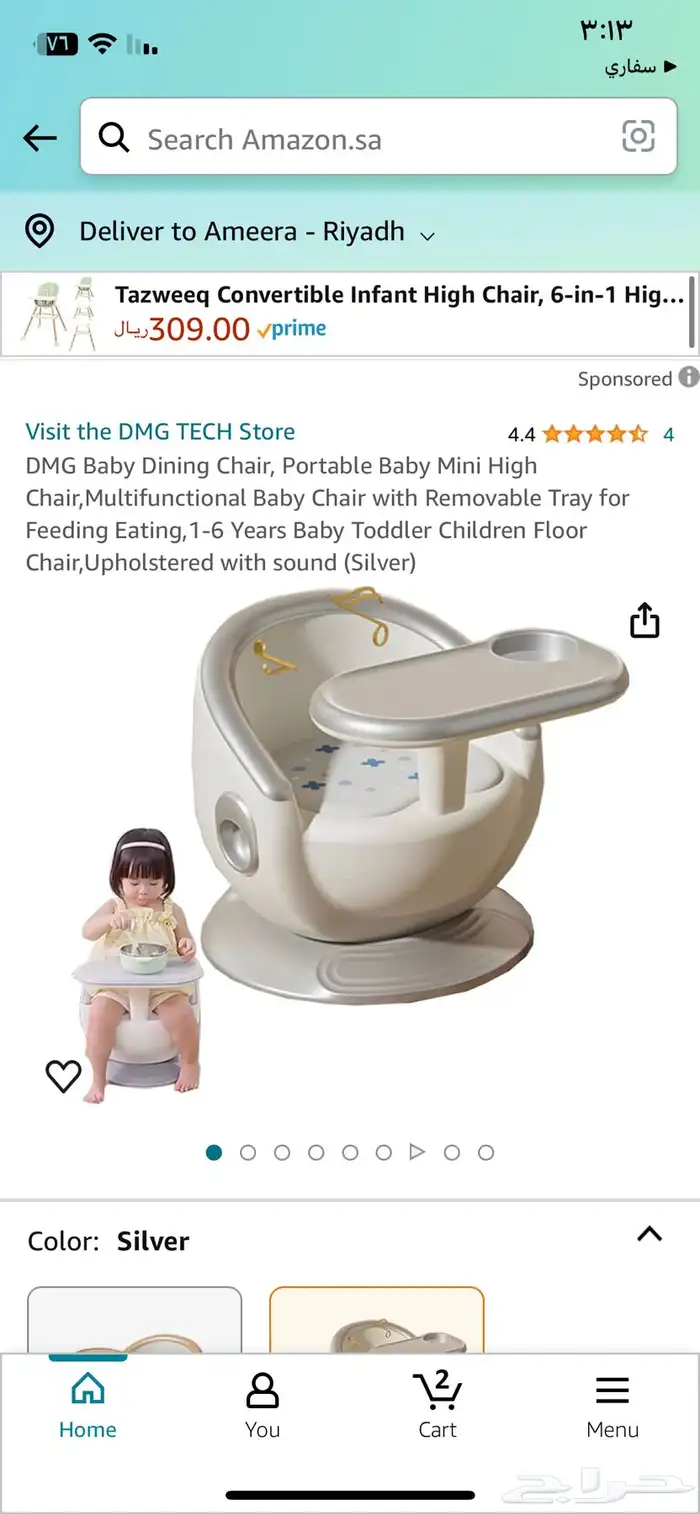This screenshot has width=700, height=1514.
Task: Open the Cart tab
Action: click(437, 1406)
